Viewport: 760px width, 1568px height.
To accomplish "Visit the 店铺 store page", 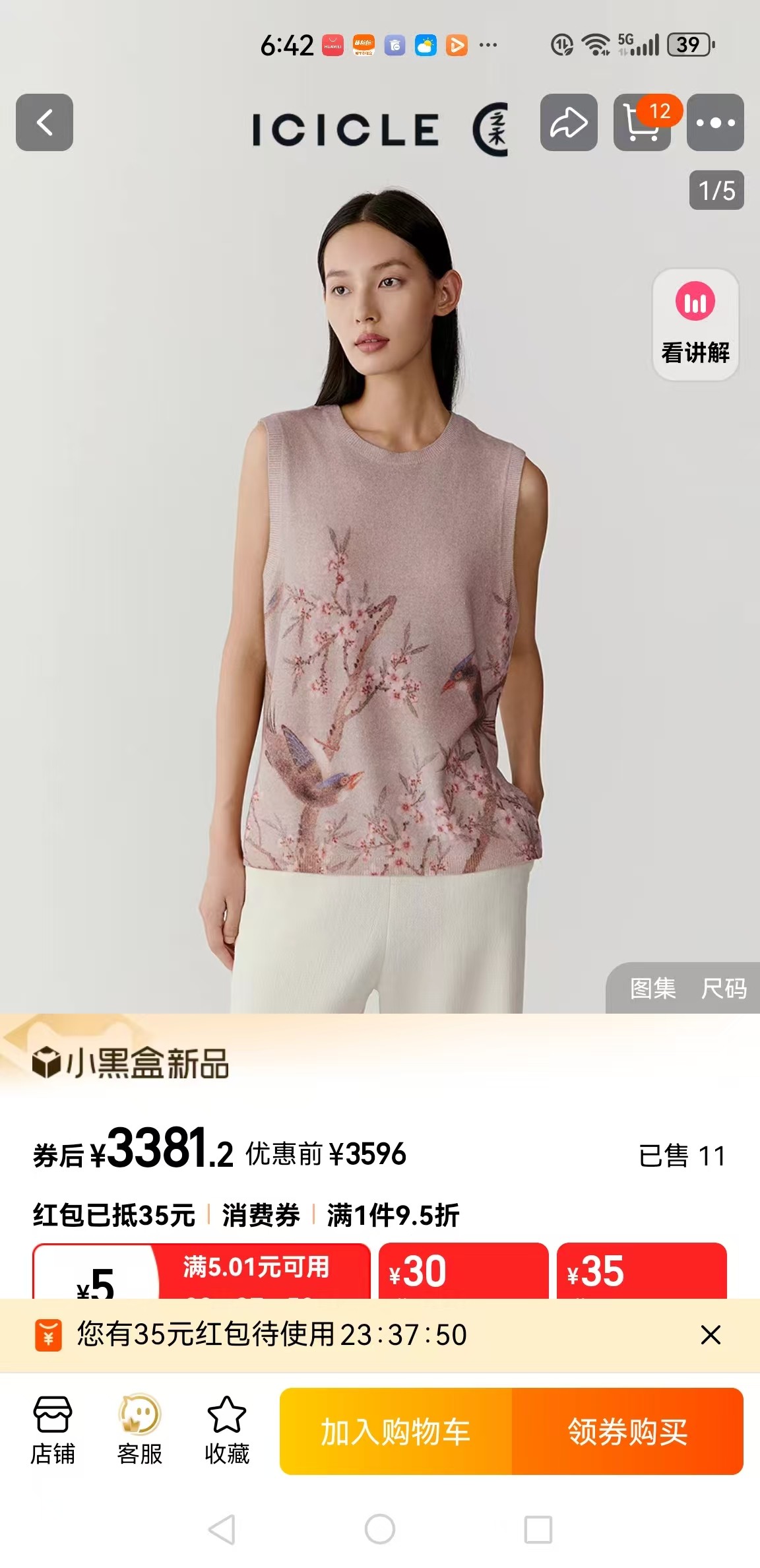I will [53, 1431].
